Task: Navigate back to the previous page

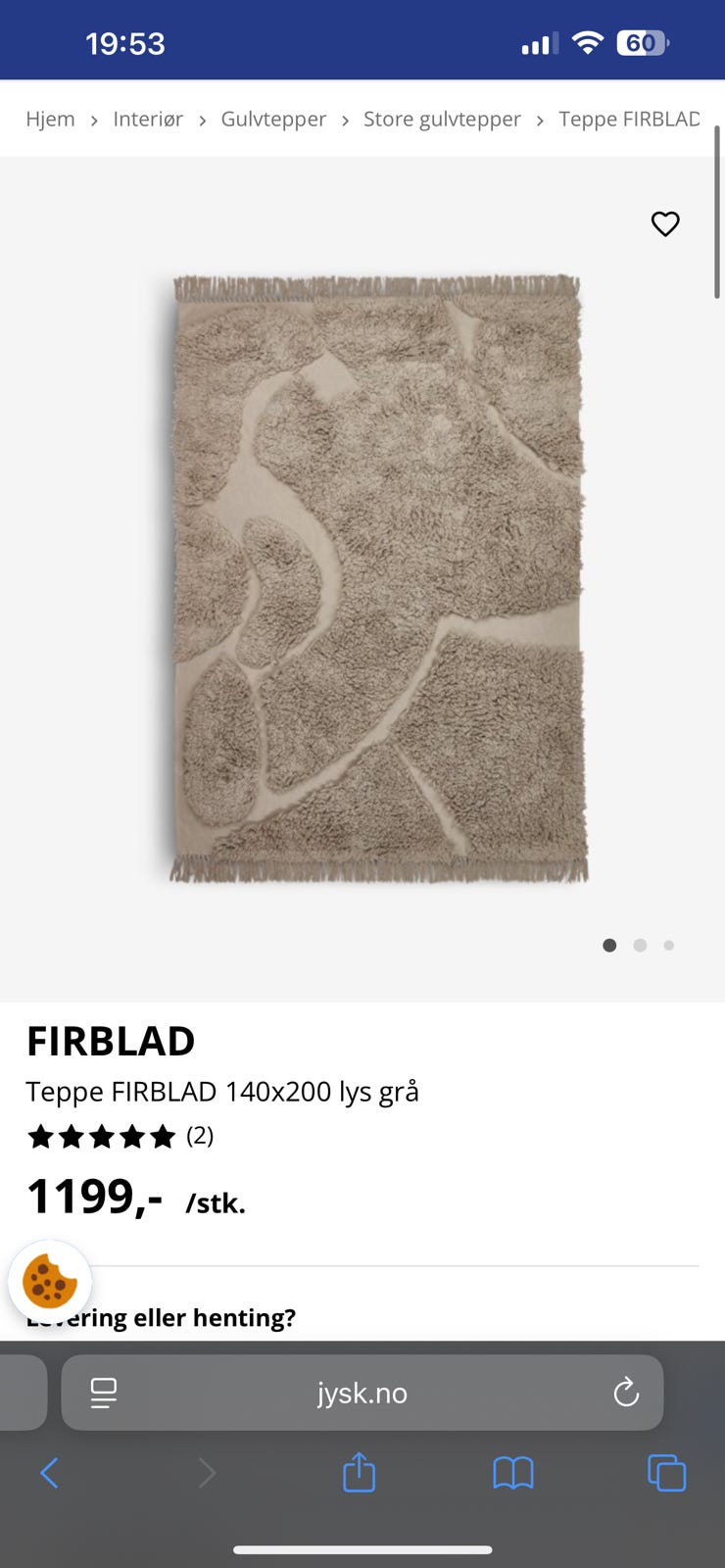Action: [x=51, y=1472]
